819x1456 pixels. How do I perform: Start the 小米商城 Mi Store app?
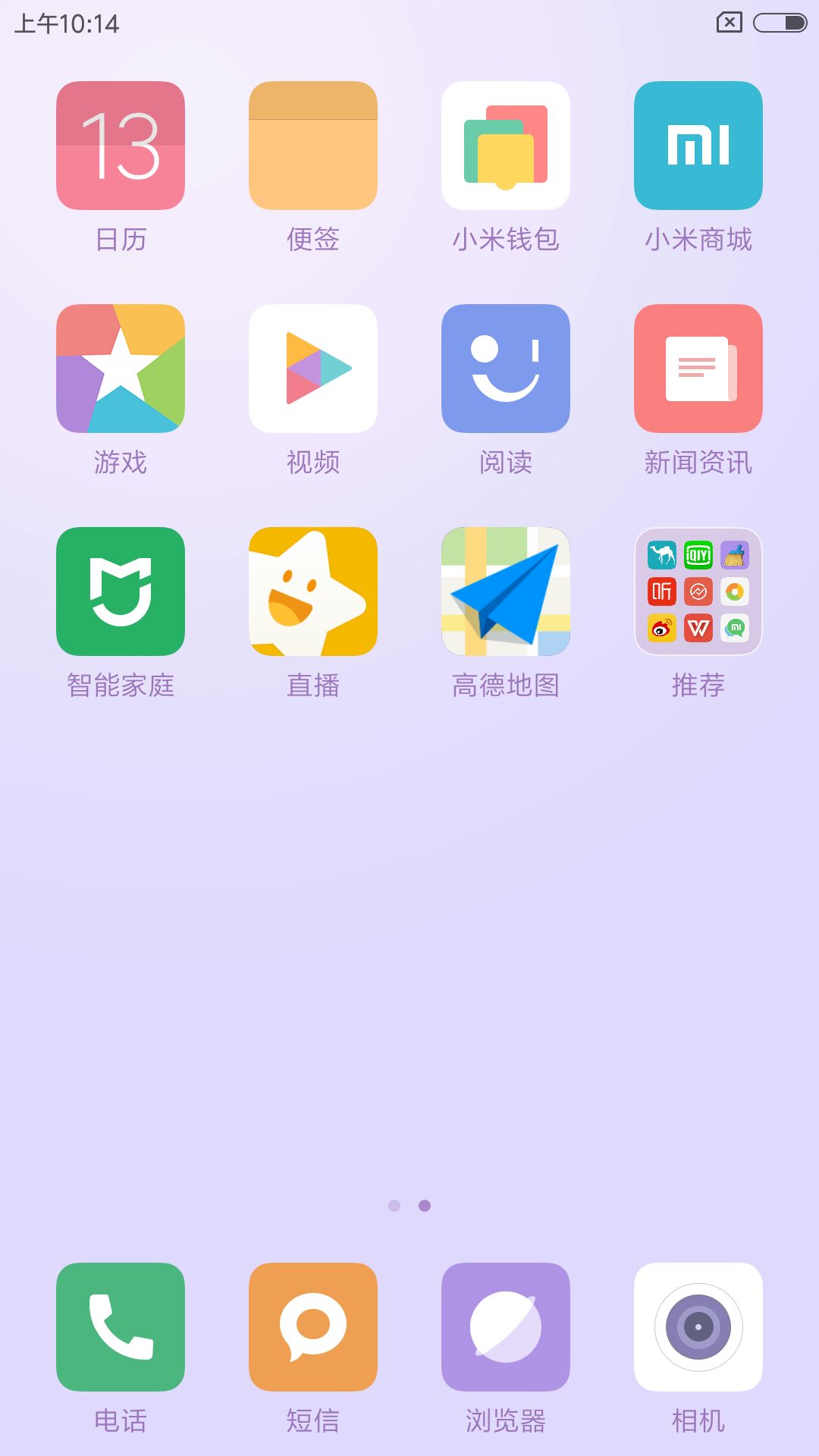coord(698,144)
